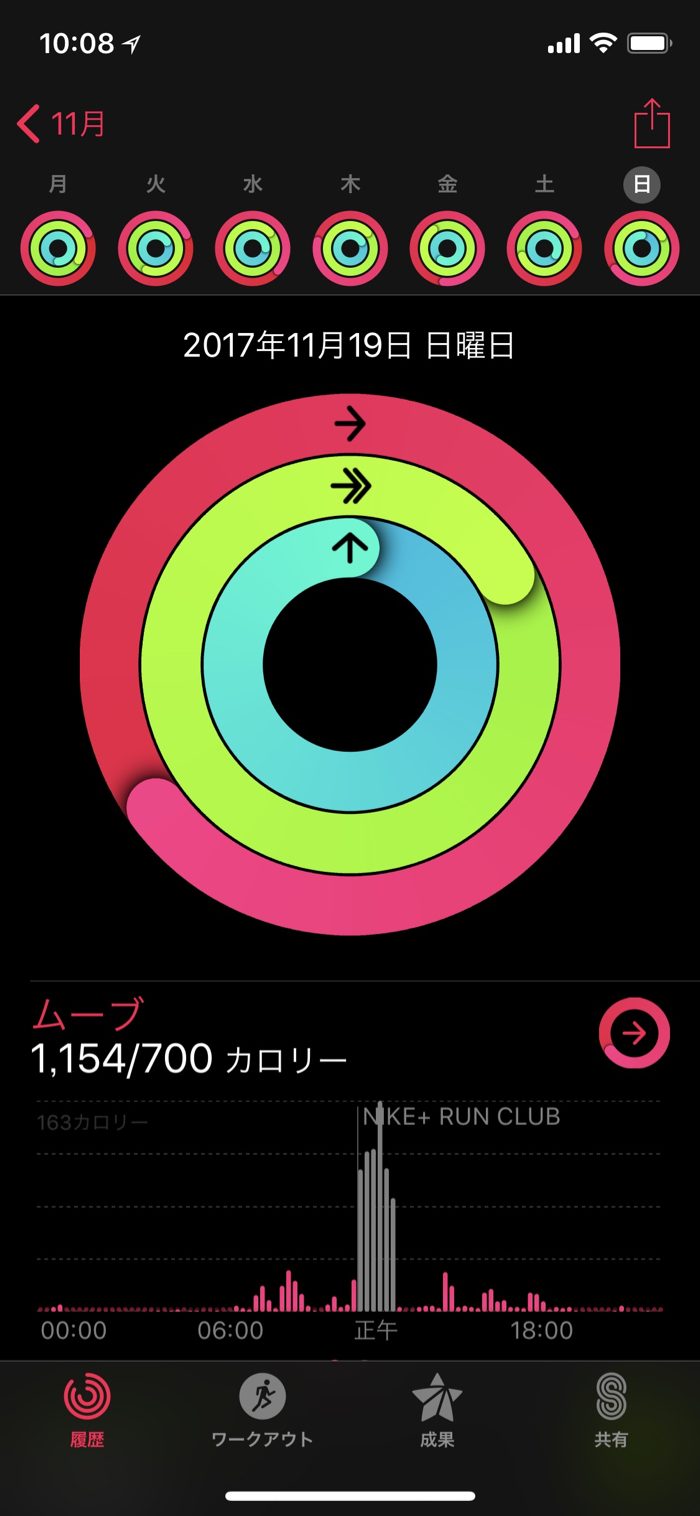Open the 履歴 history tab
The image size is (700, 1516).
tap(87, 1410)
